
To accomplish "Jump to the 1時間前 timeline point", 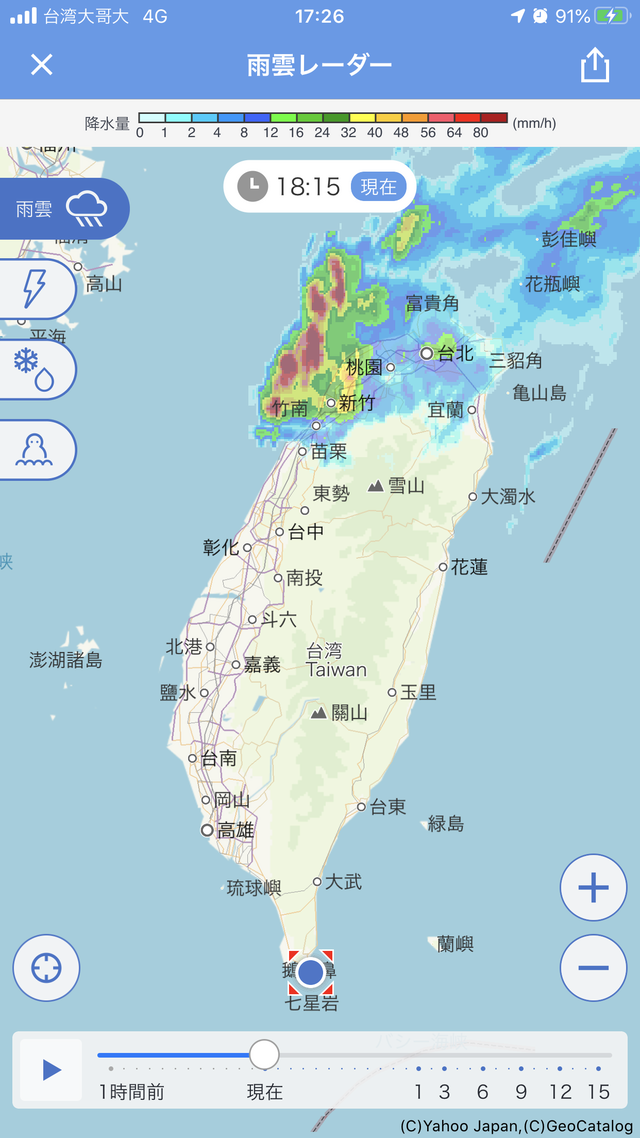I will click(x=131, y=1092).
